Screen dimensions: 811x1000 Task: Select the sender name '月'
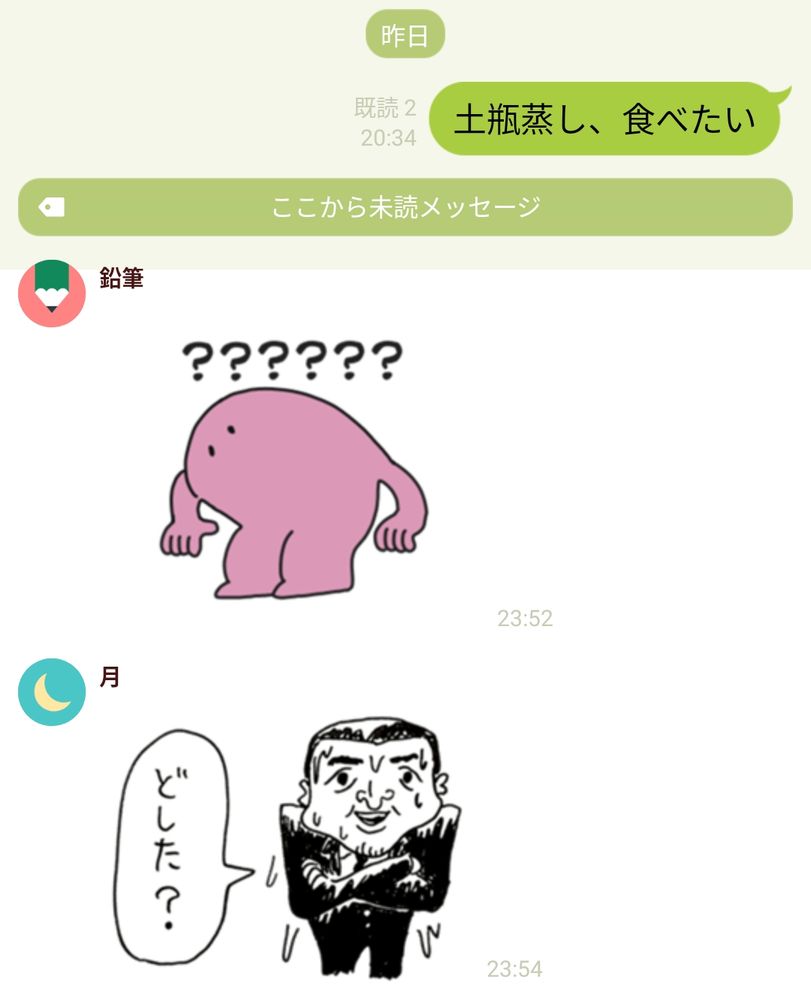[108, 677]
